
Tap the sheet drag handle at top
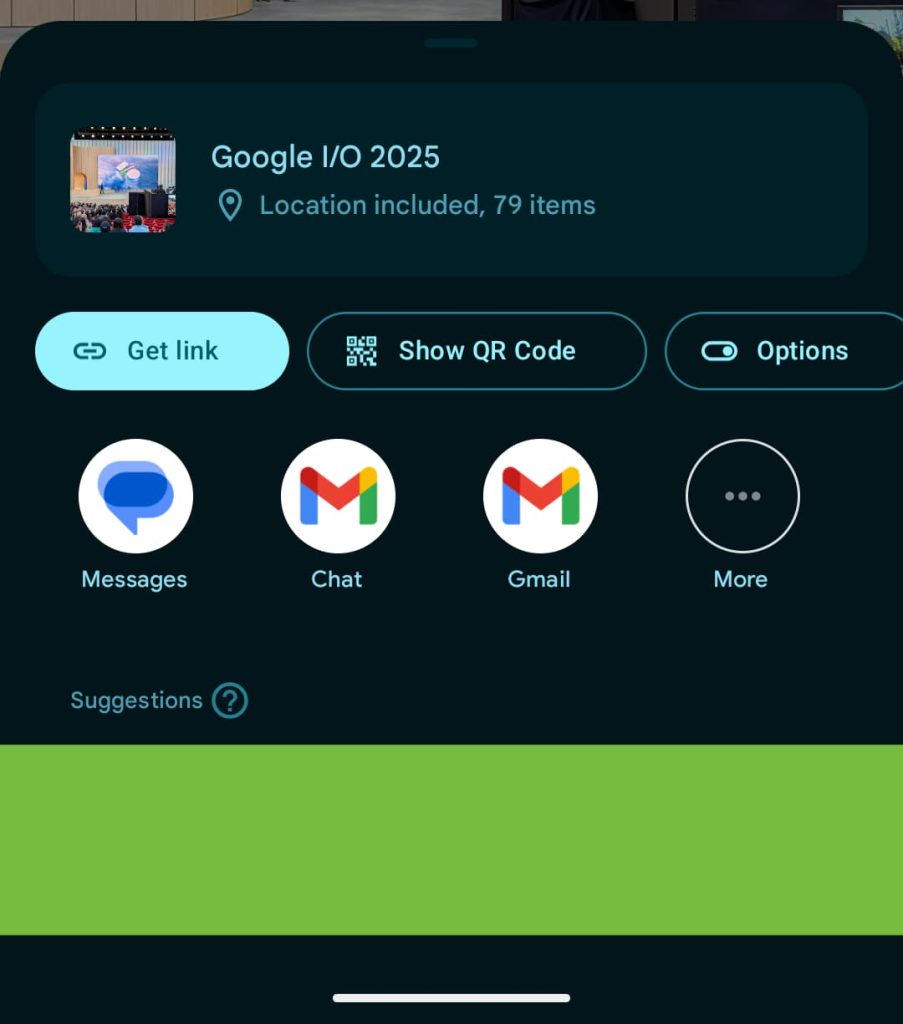pyautogui.click(x=451, y=43)
